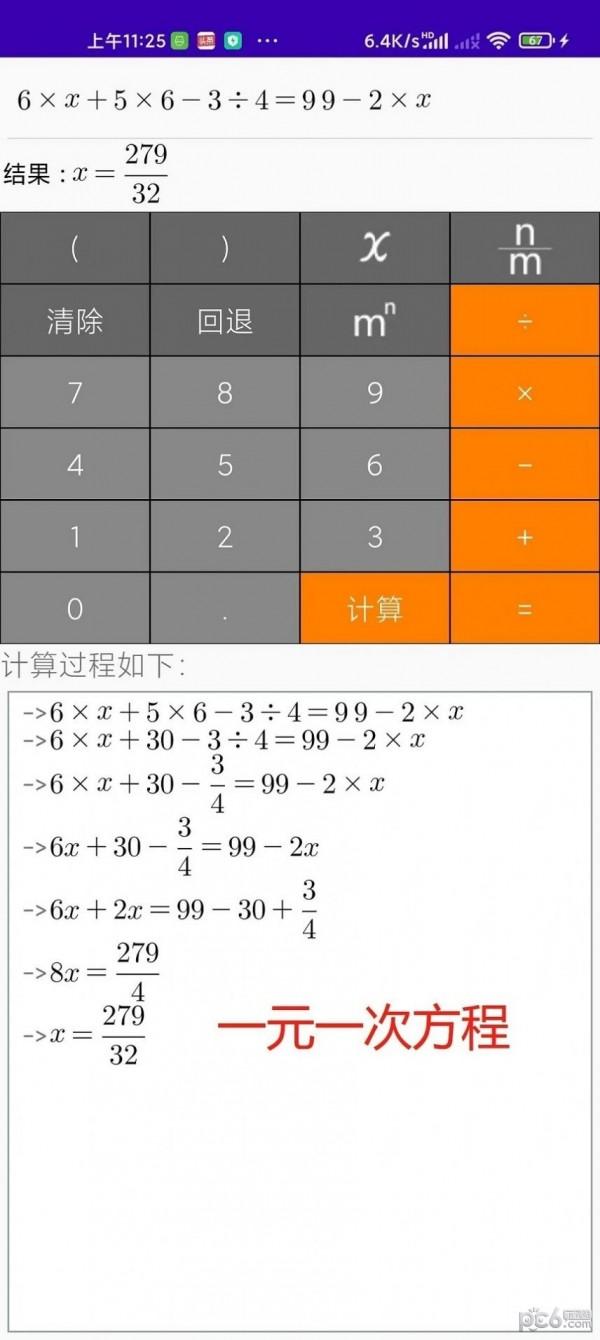Viewport: 600px width, 1340px height.
Task: Enter the digit 5
Action: 225,464
